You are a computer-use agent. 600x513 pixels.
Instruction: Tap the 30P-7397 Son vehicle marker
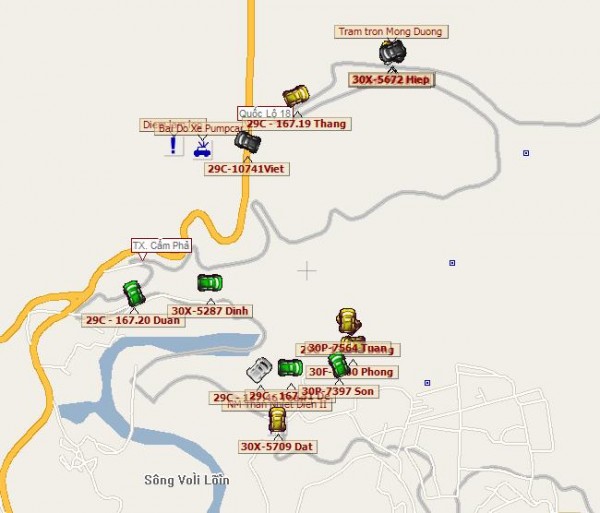[338, 365]
